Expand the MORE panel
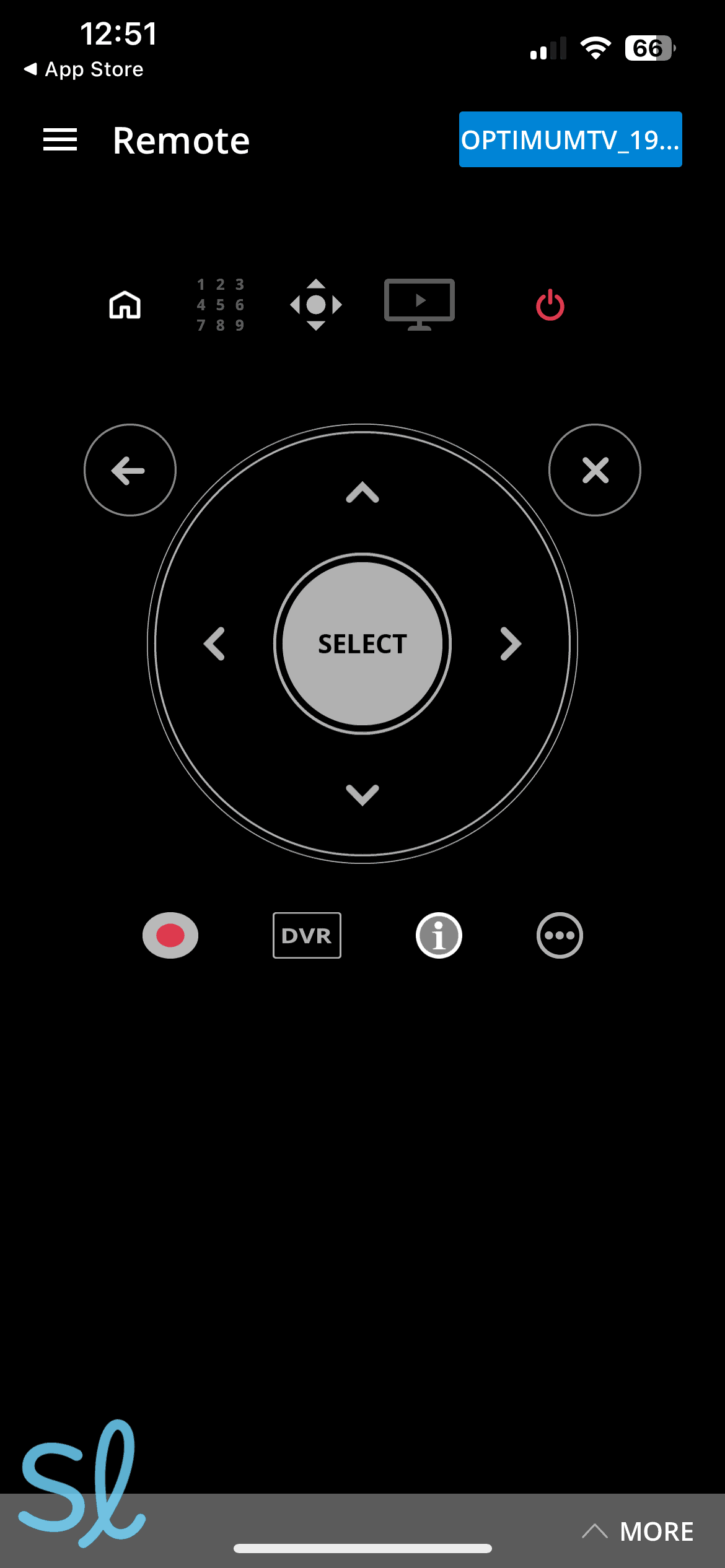 point(638,1531)
